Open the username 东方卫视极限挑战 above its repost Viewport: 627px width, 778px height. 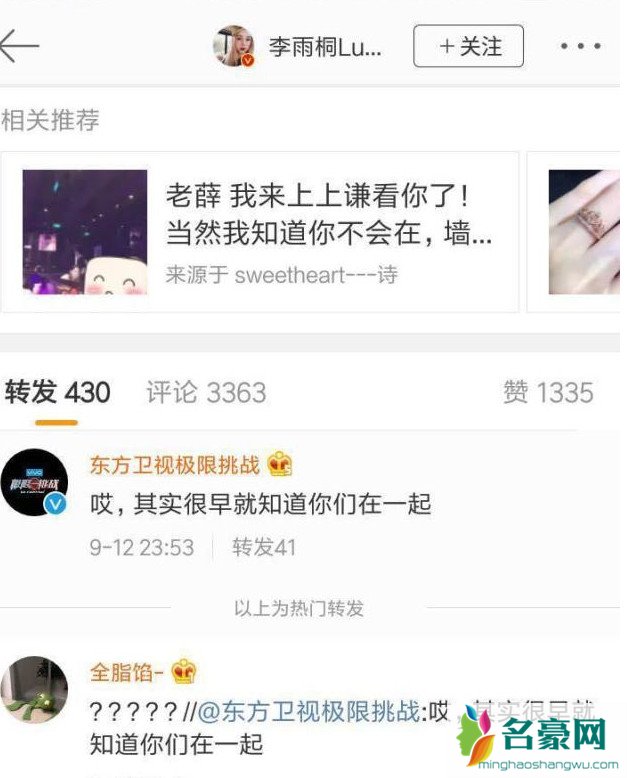[x=175, y=465]
